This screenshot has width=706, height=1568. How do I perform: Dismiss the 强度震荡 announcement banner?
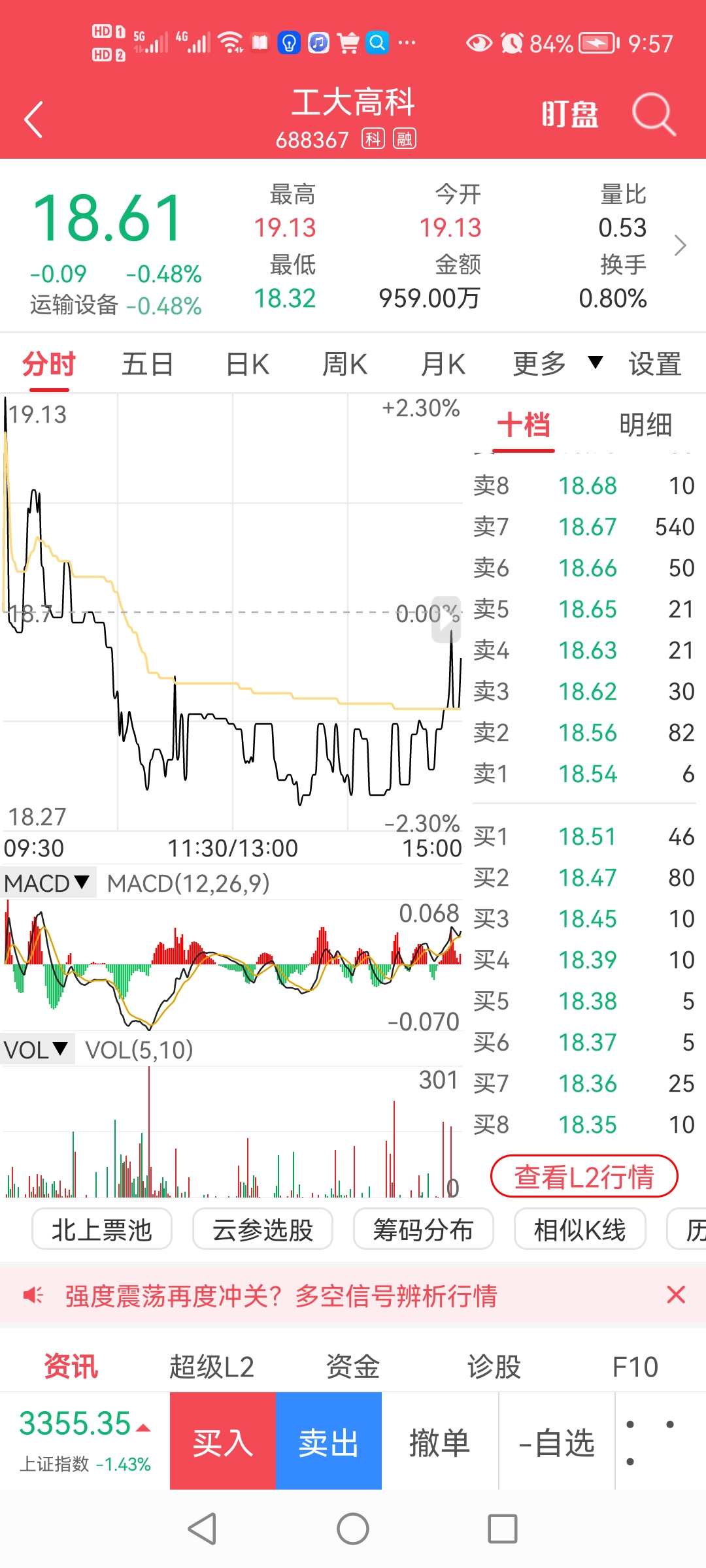[676, 1295]
